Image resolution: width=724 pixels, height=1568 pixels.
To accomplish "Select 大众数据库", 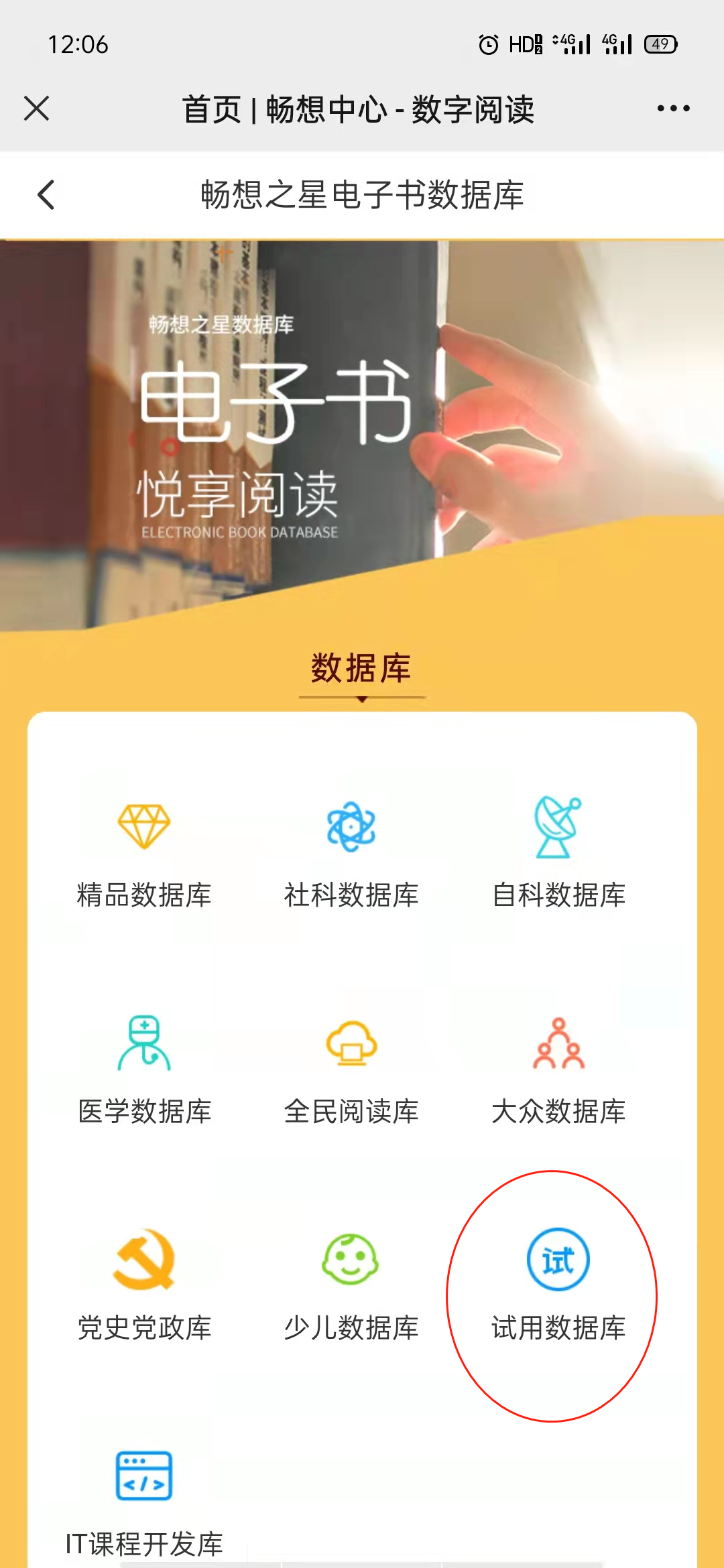I will [x=558, y=1071].
